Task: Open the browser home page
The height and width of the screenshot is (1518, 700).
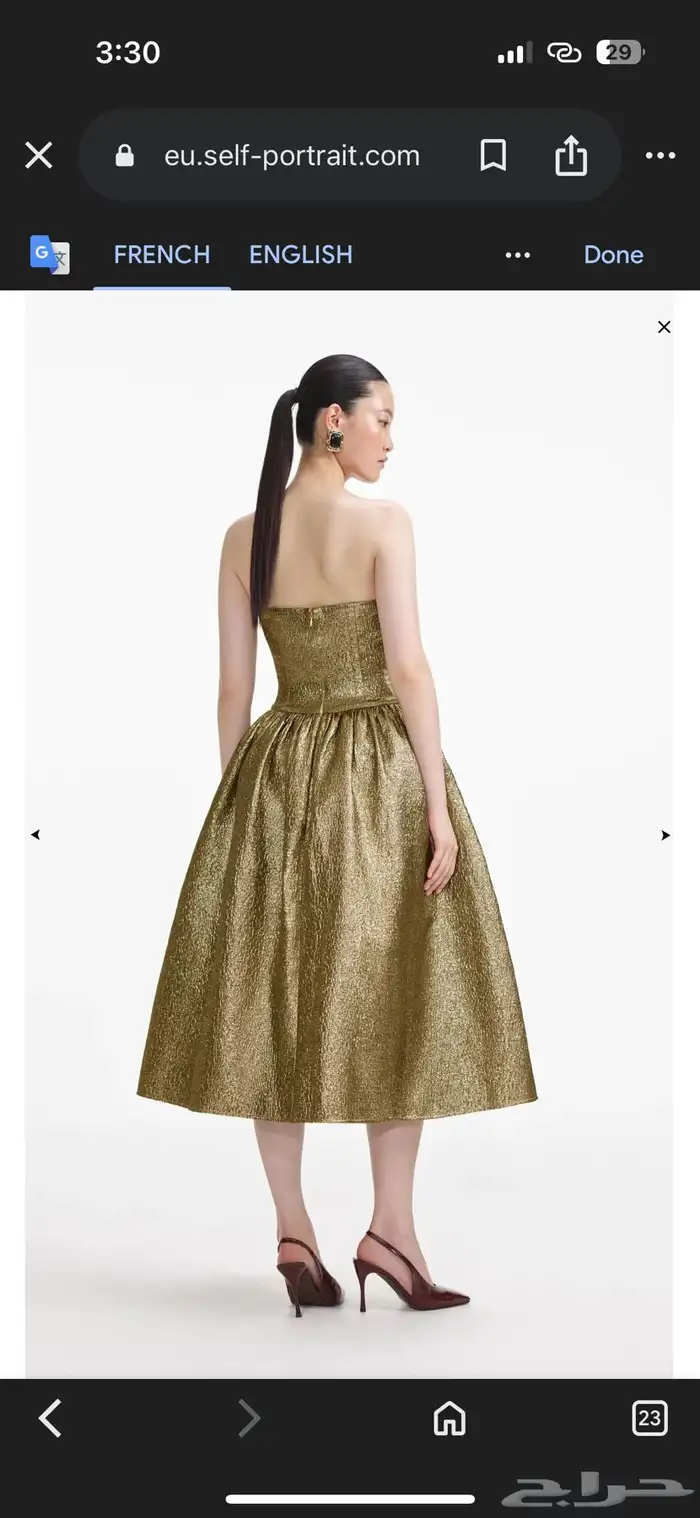Action: [x=449, y=1417]
